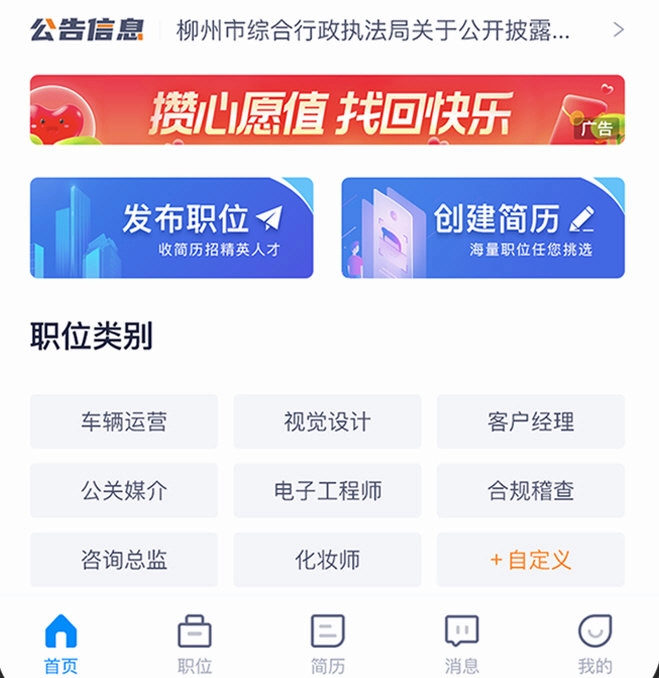Choose the 视觉设计 category chip

327,422
